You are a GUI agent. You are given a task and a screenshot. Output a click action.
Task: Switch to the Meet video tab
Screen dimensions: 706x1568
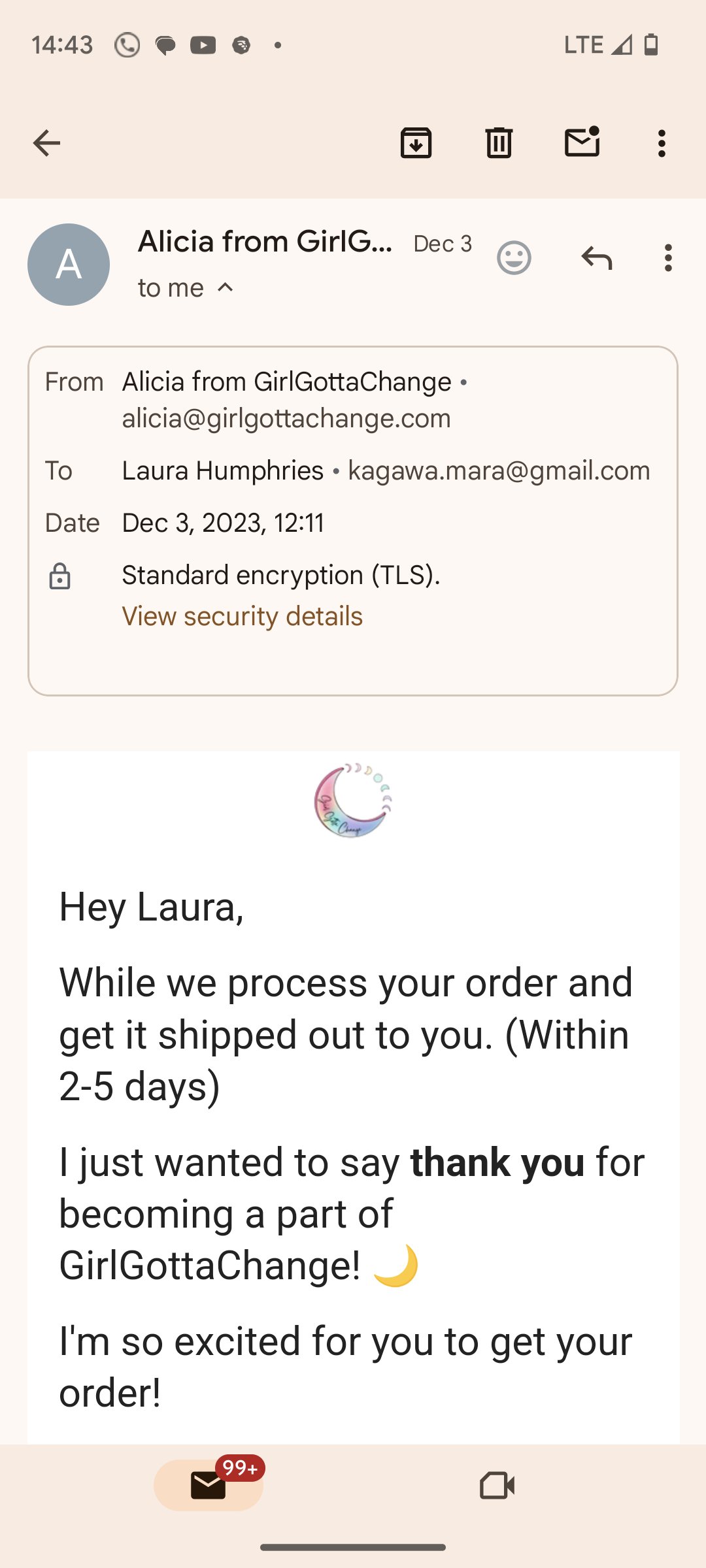pos(497,1485)
